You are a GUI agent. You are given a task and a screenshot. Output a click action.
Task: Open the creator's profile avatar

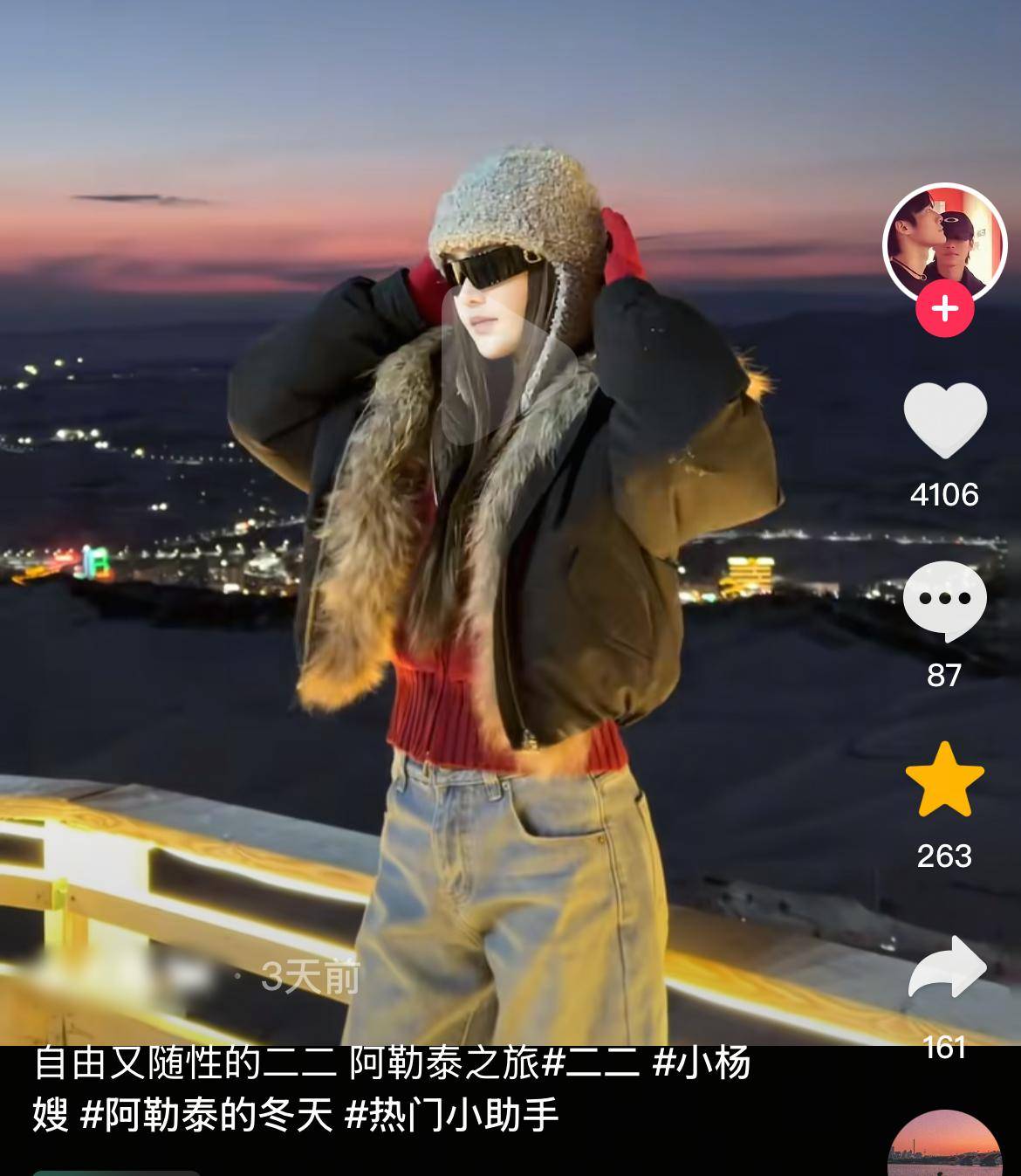(x=944, y=243)
